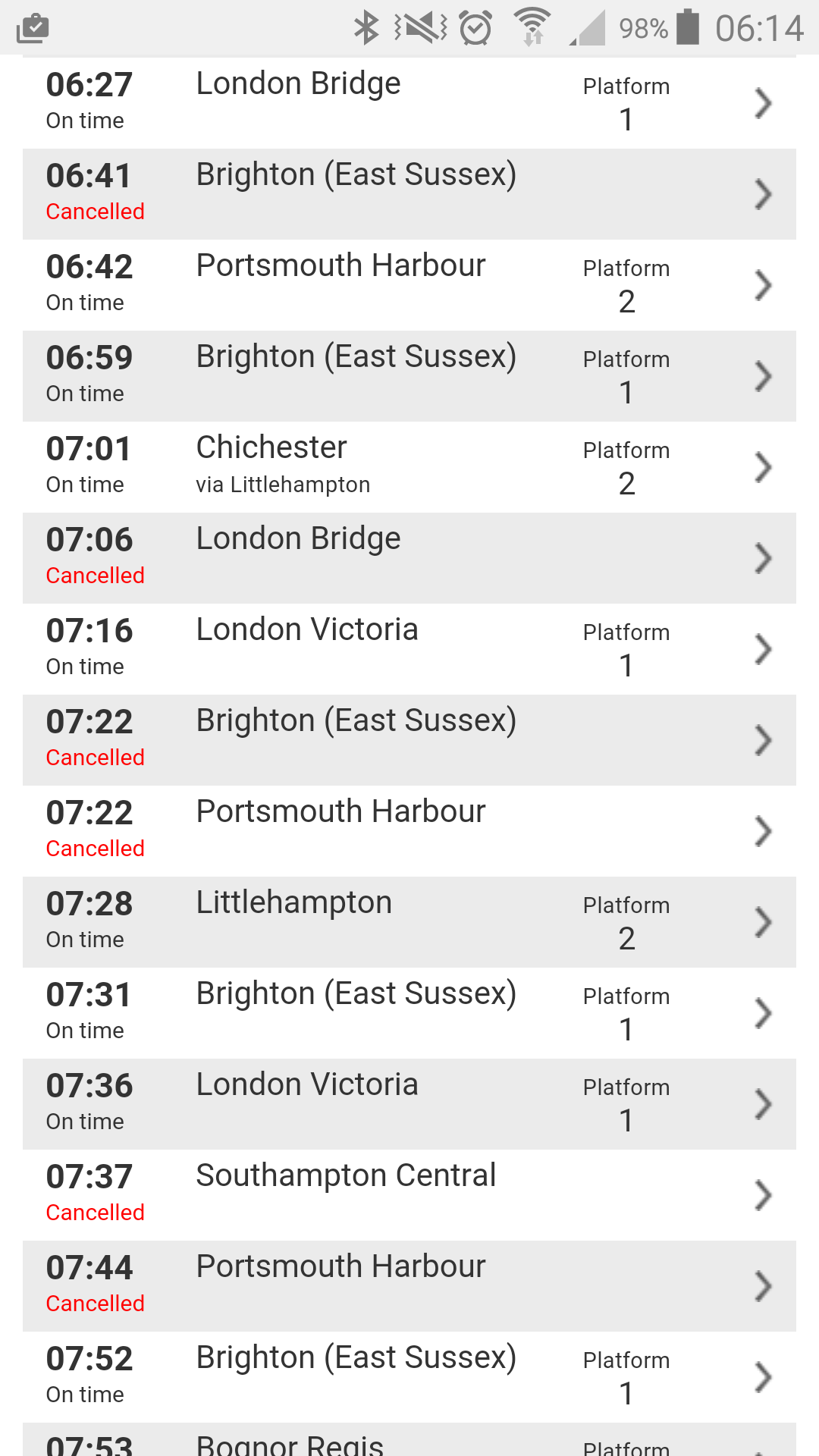Open the 07:53 Bognor Regis train
This screenshot has width=819, height=1456.
pos(409,1440)
